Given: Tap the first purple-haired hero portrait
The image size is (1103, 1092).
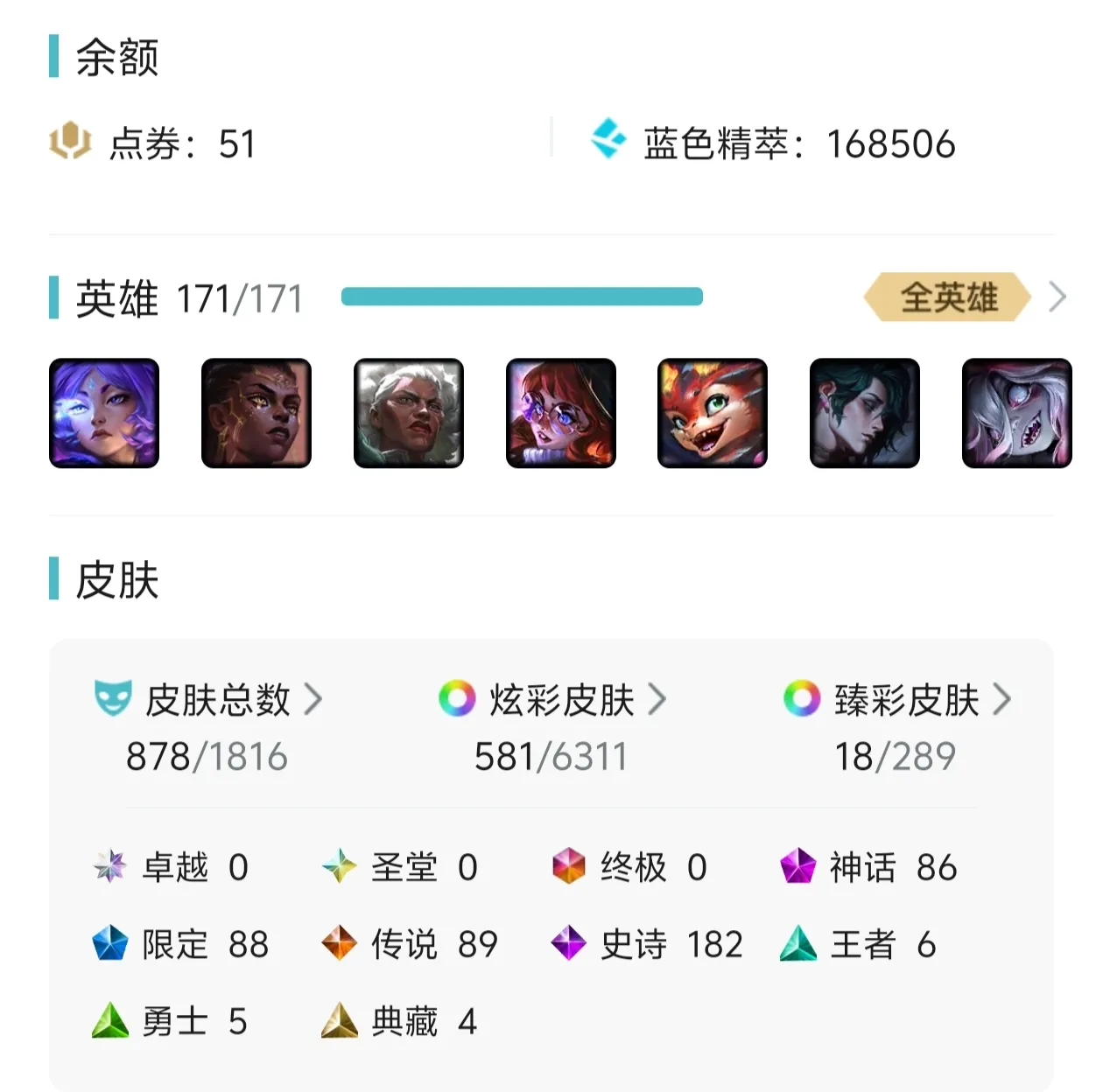Looking at the screenshot, I should [x=104, y=413].
